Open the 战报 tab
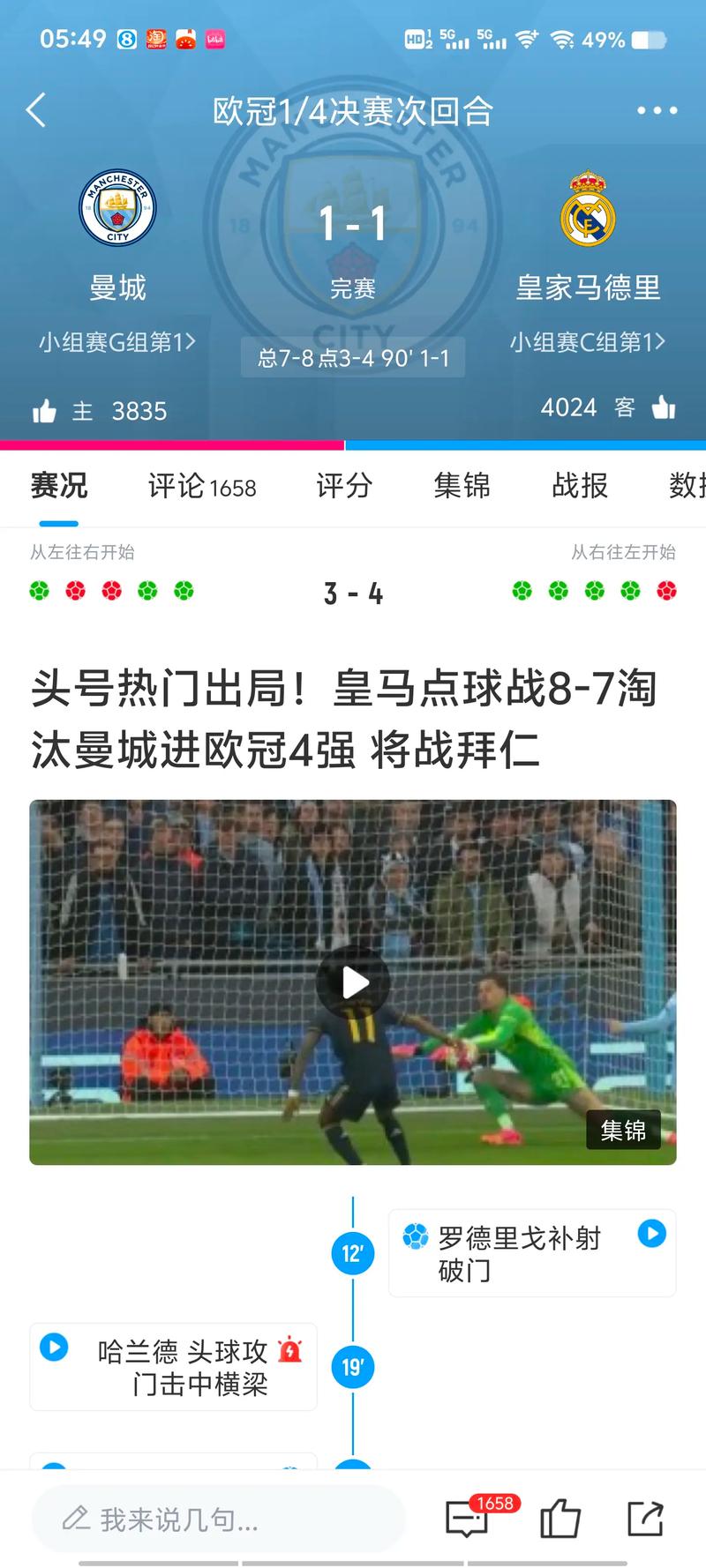This screenshot has height=1568, width=706. [579, 487]
